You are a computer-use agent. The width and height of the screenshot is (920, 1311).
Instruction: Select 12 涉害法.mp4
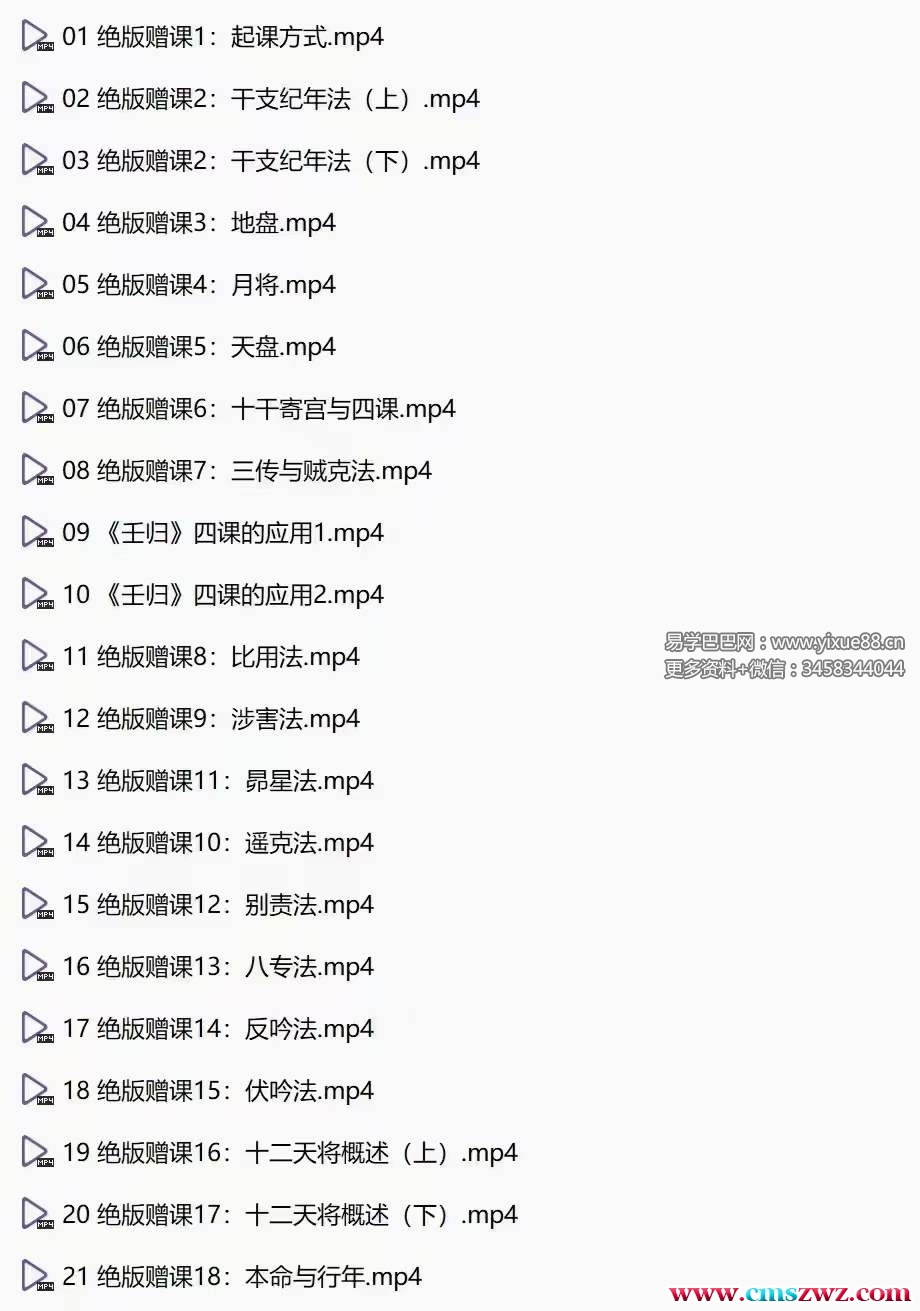point(210,720)
